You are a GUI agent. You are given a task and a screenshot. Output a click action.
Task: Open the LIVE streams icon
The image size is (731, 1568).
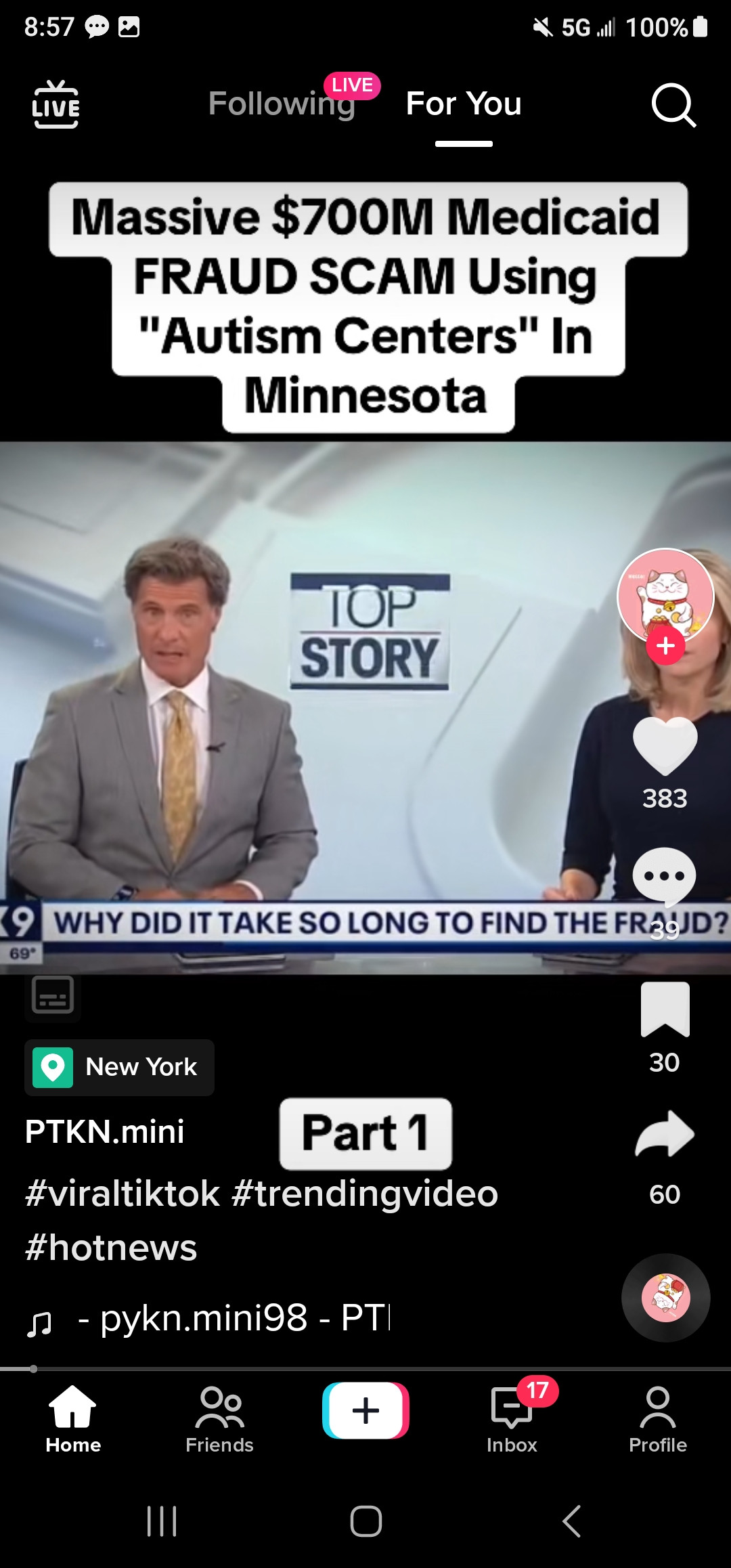pos(56,104)
